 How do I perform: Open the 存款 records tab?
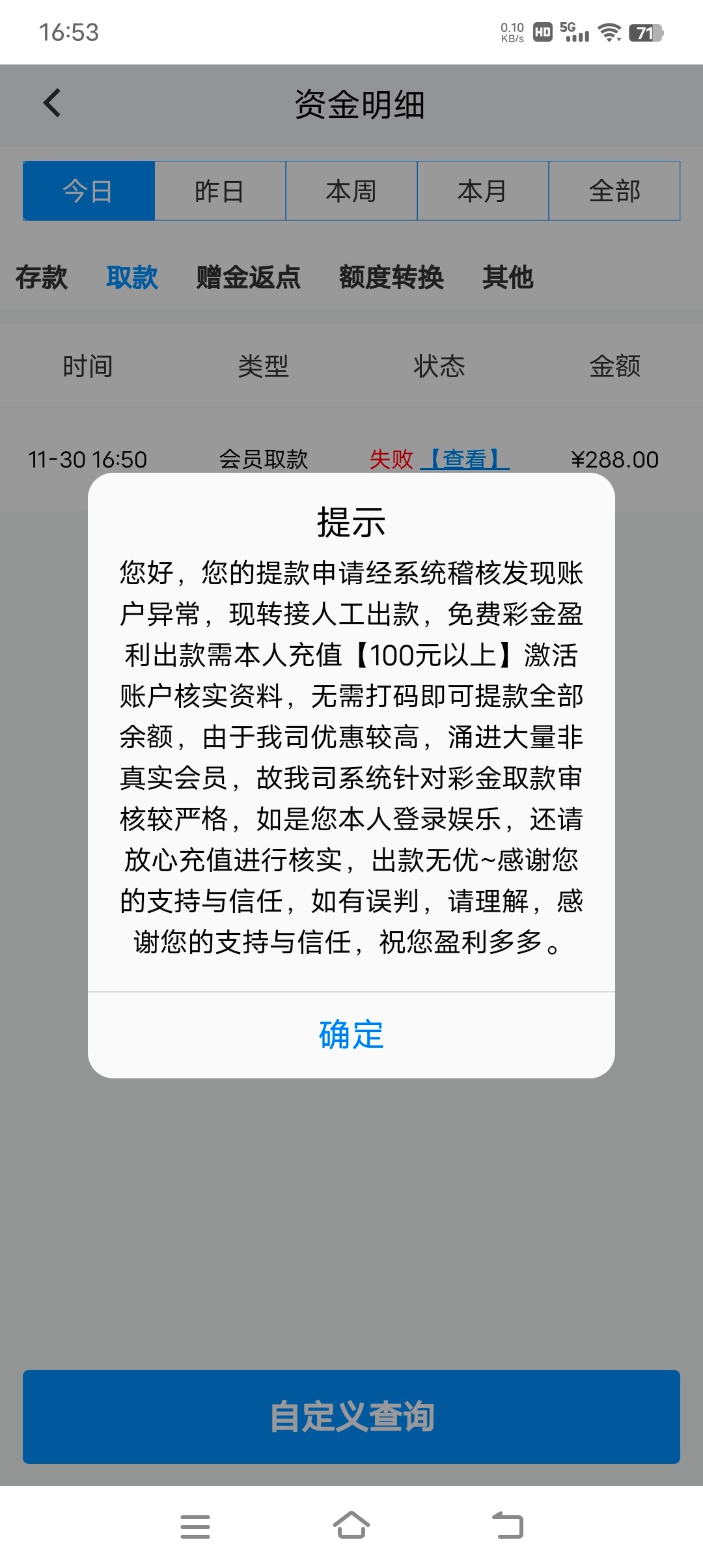(42, 277)
